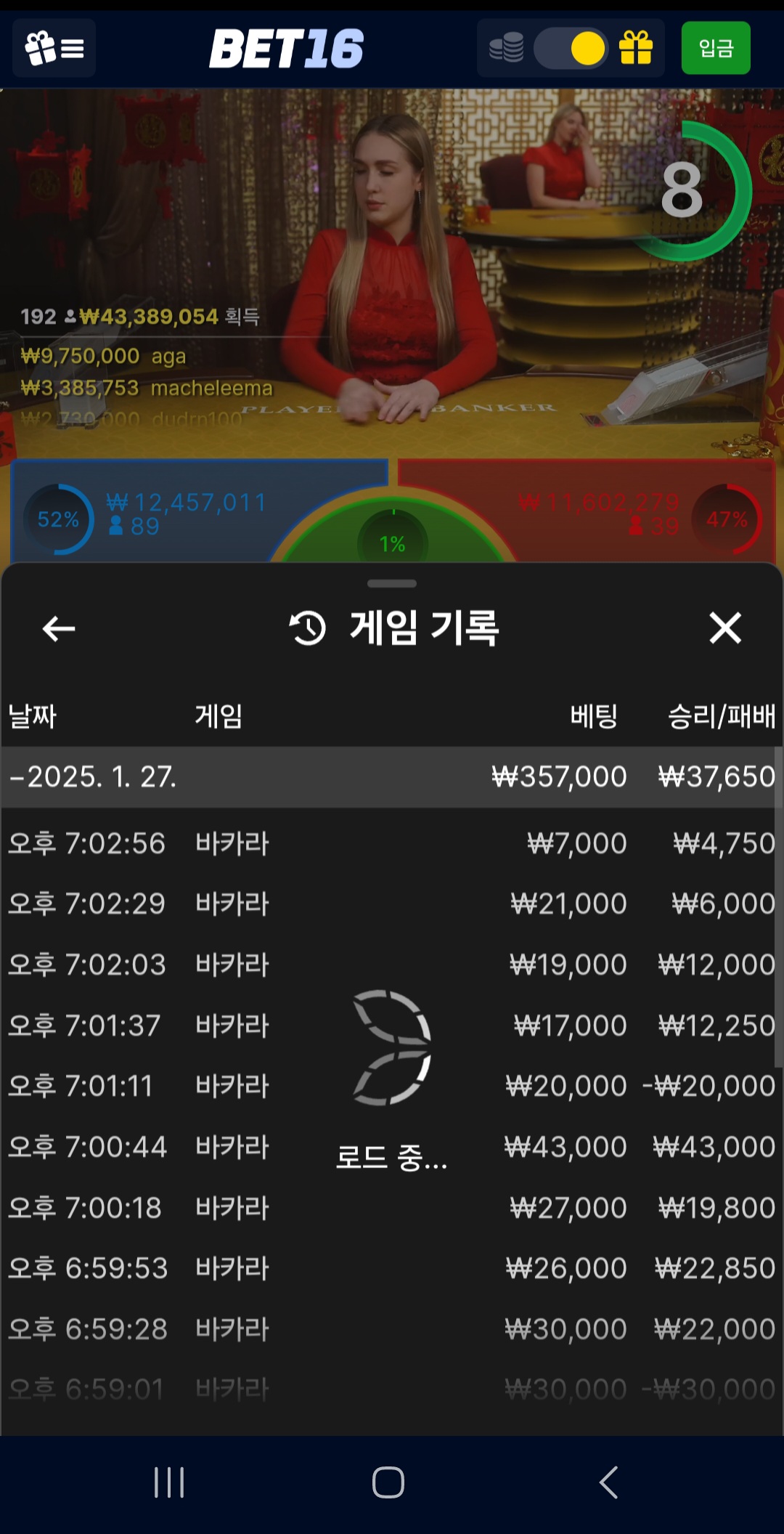Viewport: 784px width, 1534px height.
Task: Tap the green 입금 deposit button
Action: point(715,49)
